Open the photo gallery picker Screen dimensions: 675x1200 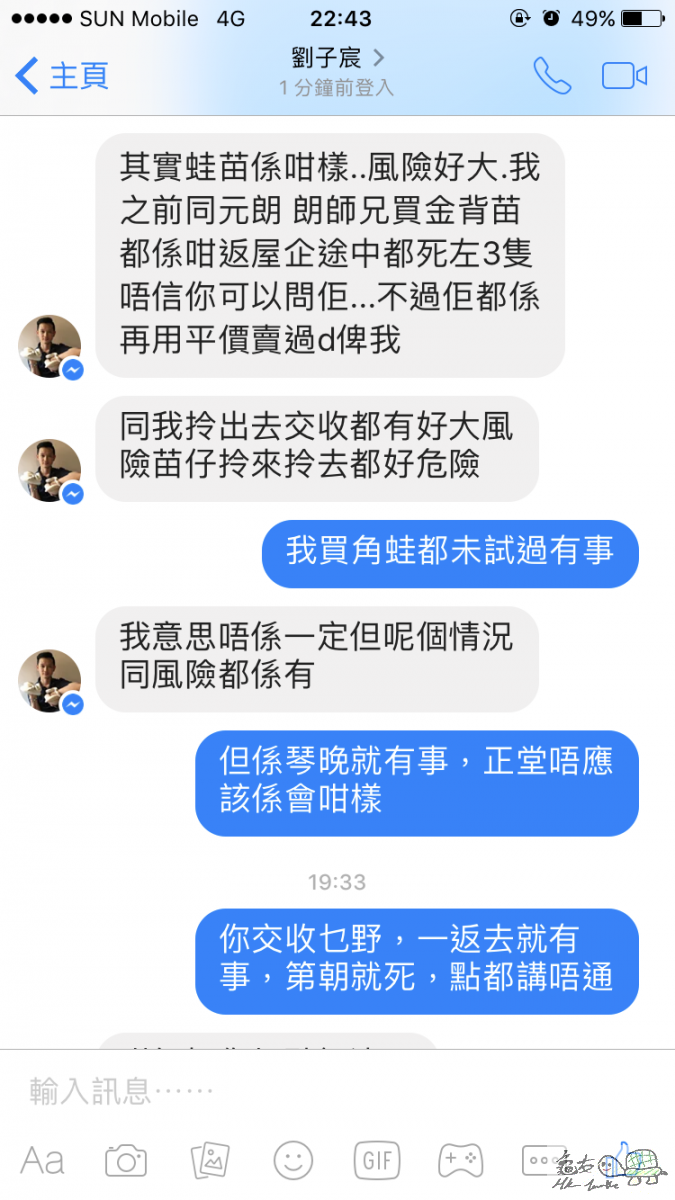point(210,1160)
